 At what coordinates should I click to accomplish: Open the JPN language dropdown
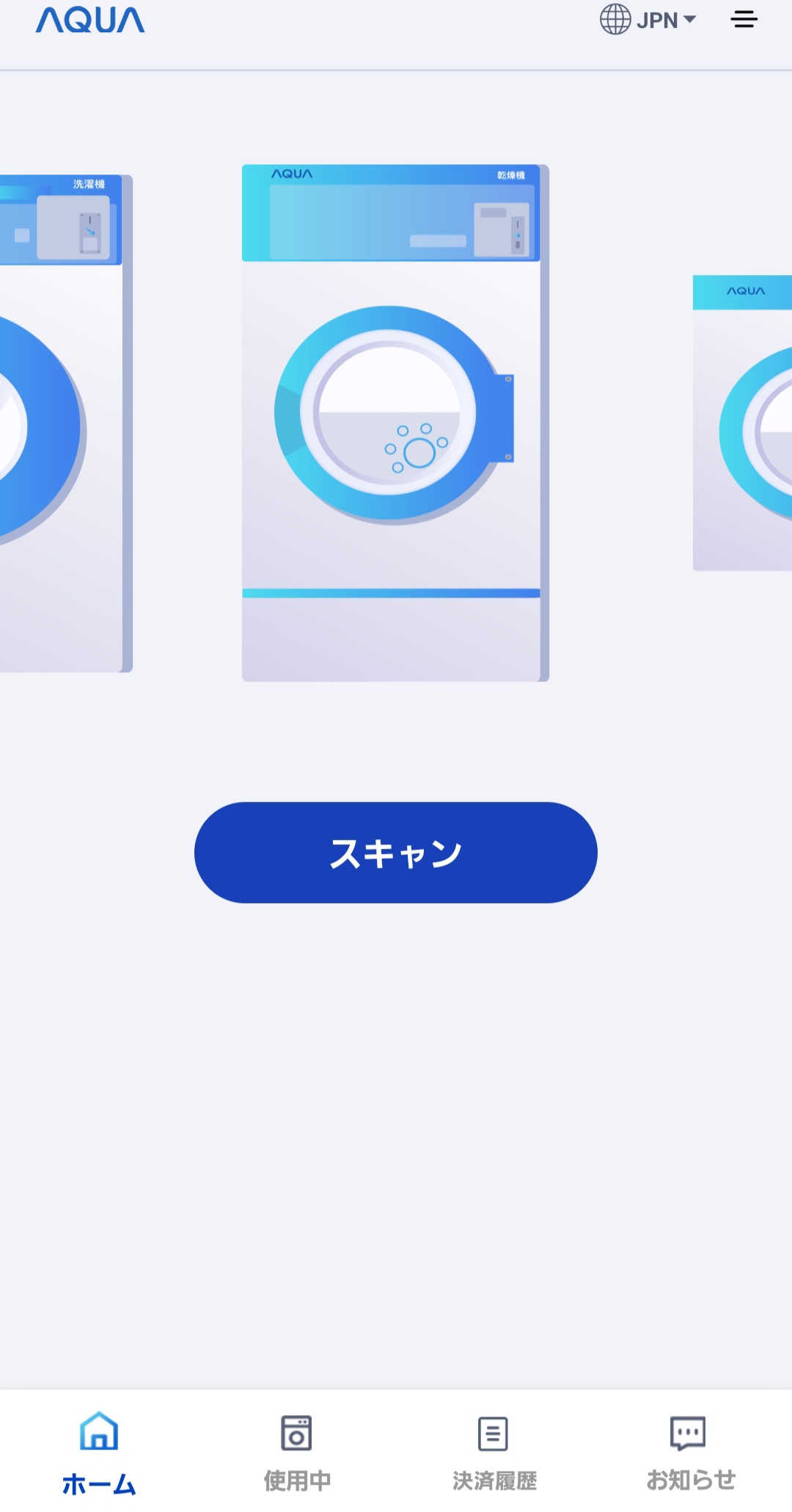pos(648,20)
